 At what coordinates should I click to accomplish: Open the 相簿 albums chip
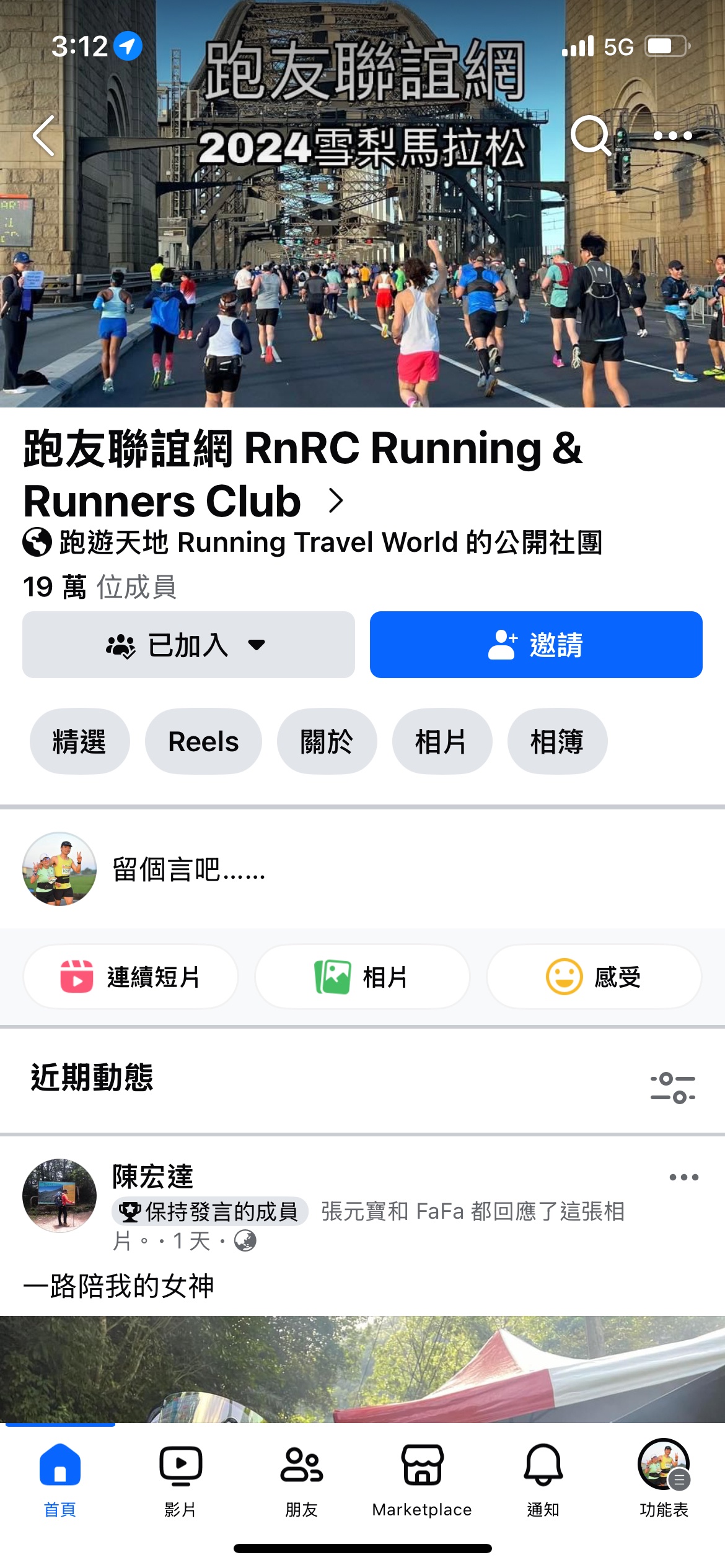[x=557, y=741]
